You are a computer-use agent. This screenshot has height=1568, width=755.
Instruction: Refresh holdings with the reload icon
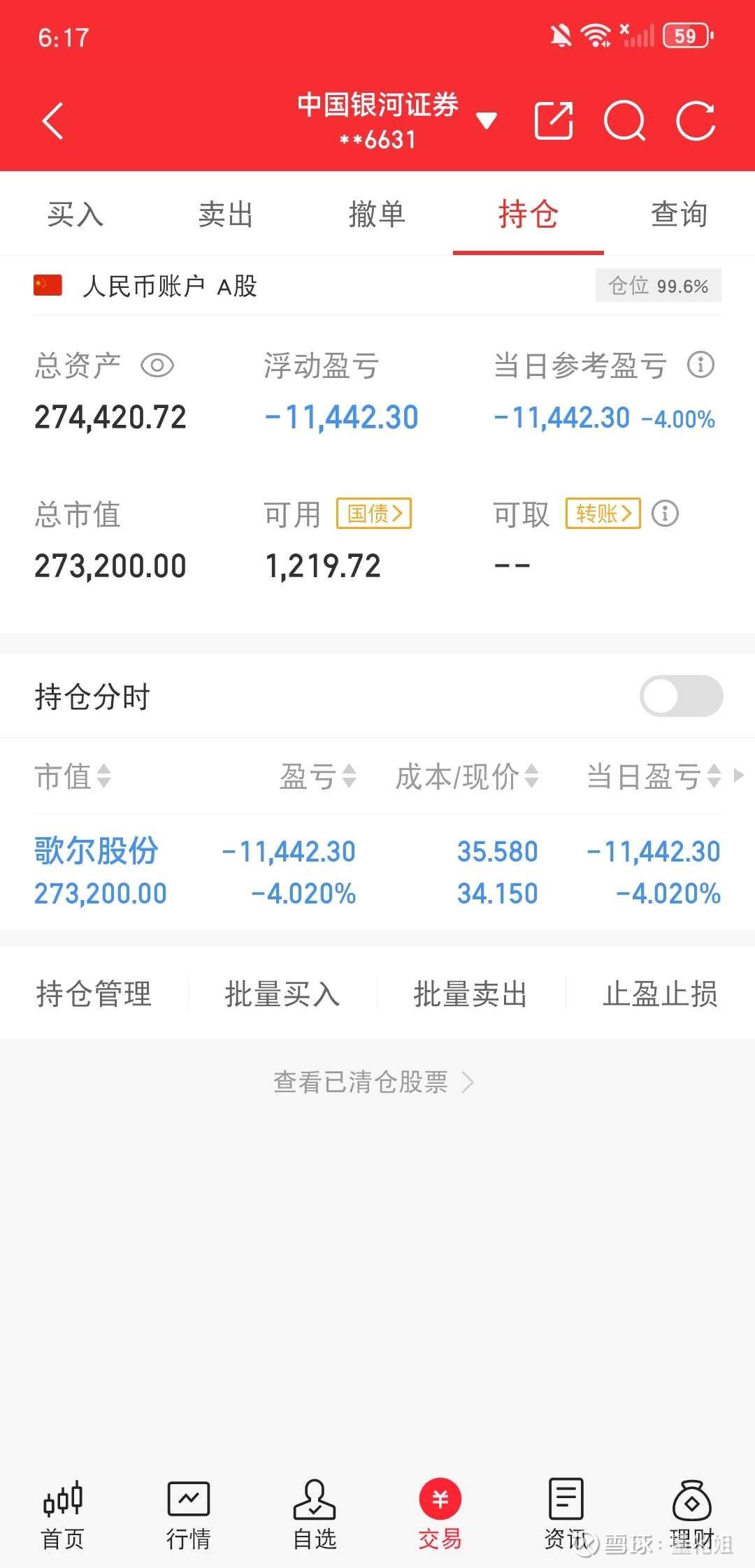pyautogui.click(x=696, y=121)
